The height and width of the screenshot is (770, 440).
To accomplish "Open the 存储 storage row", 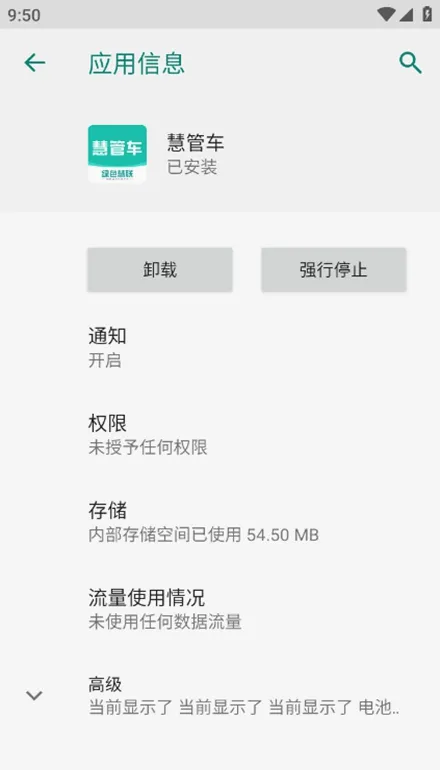I will 220,522.
